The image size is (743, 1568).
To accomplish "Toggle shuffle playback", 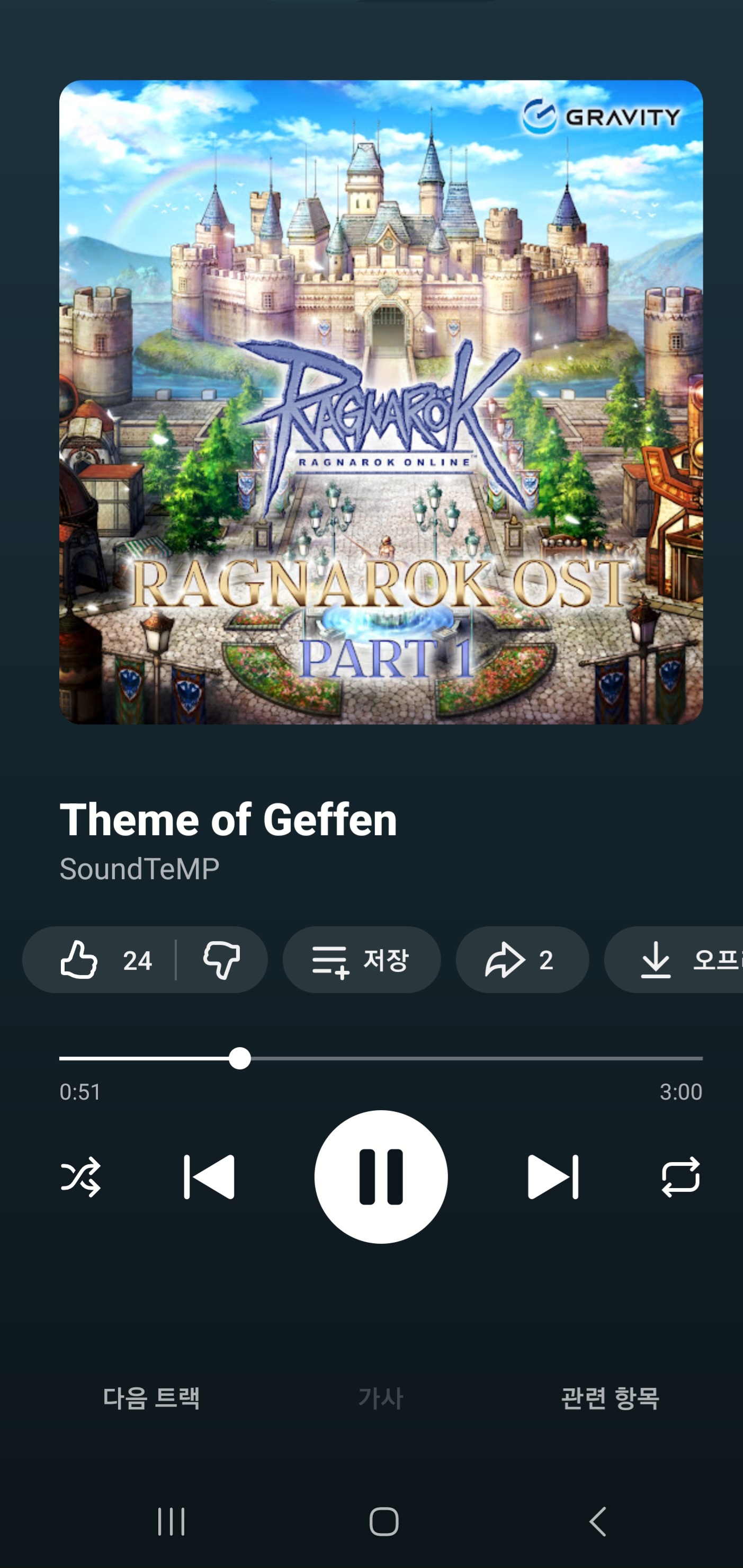I will pyautogui.click(x=81, y=1177).
